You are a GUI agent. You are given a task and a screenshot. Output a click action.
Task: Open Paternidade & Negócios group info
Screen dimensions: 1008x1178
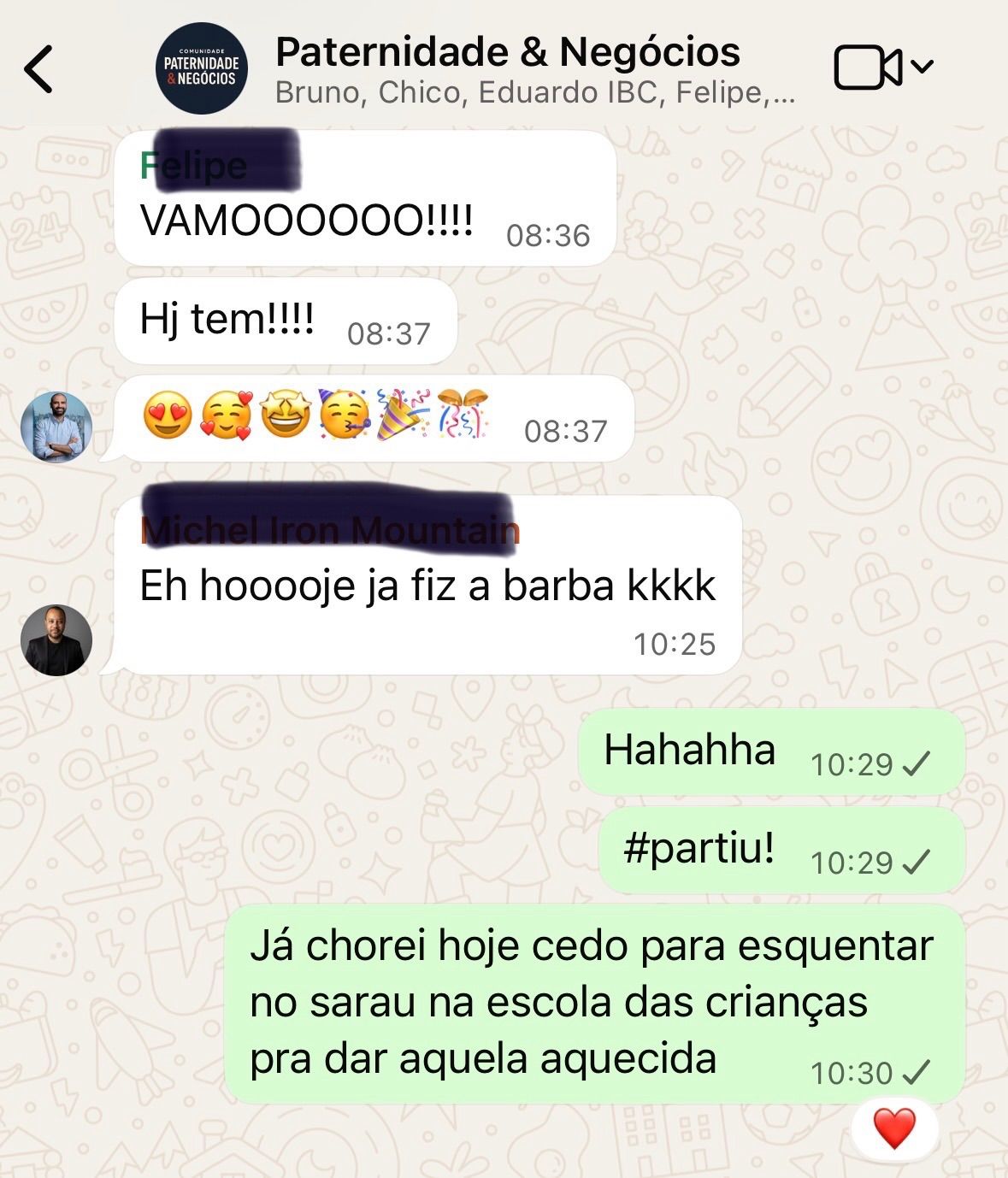[508, 53]
